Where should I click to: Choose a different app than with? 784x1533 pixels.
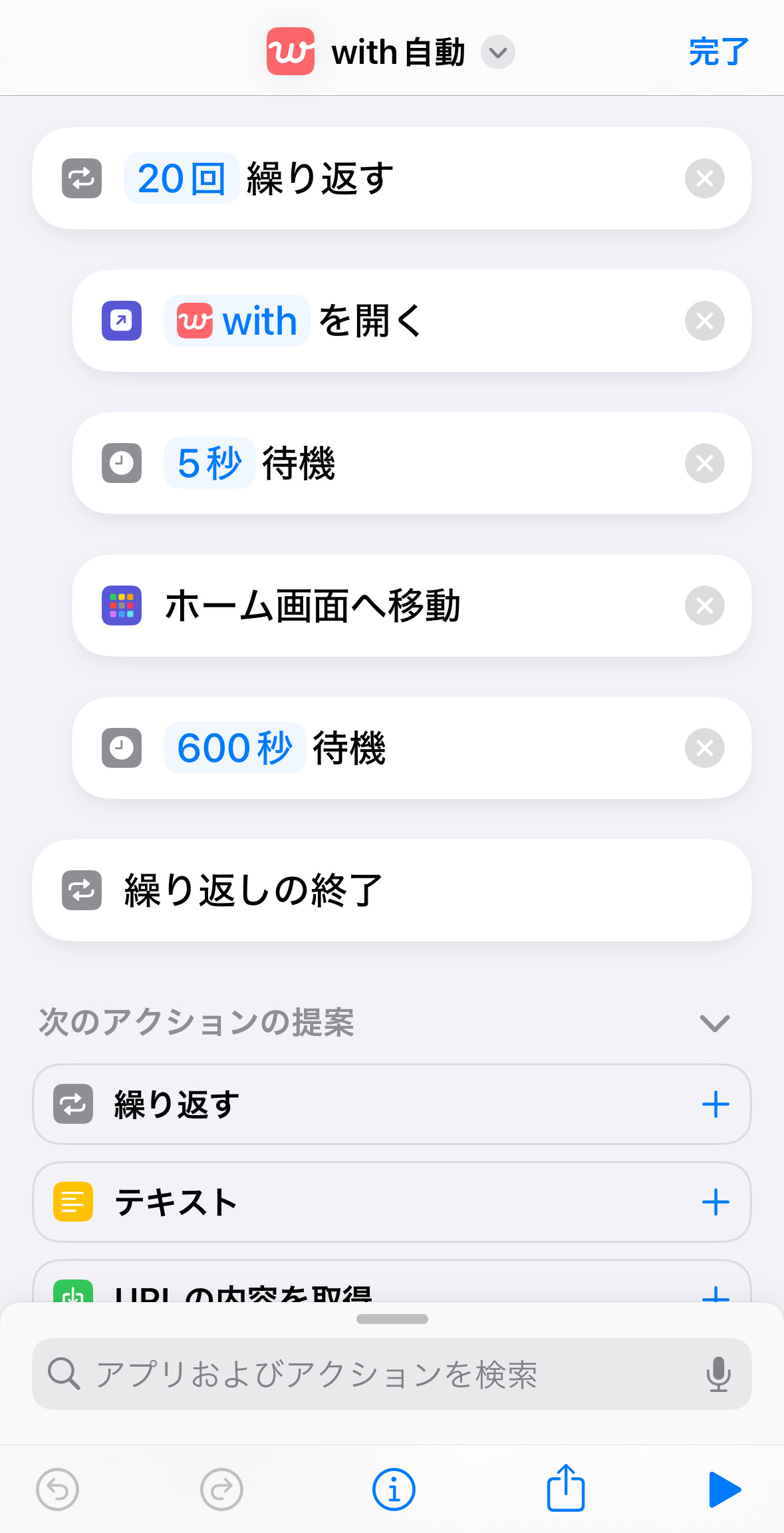pos(237,321)
